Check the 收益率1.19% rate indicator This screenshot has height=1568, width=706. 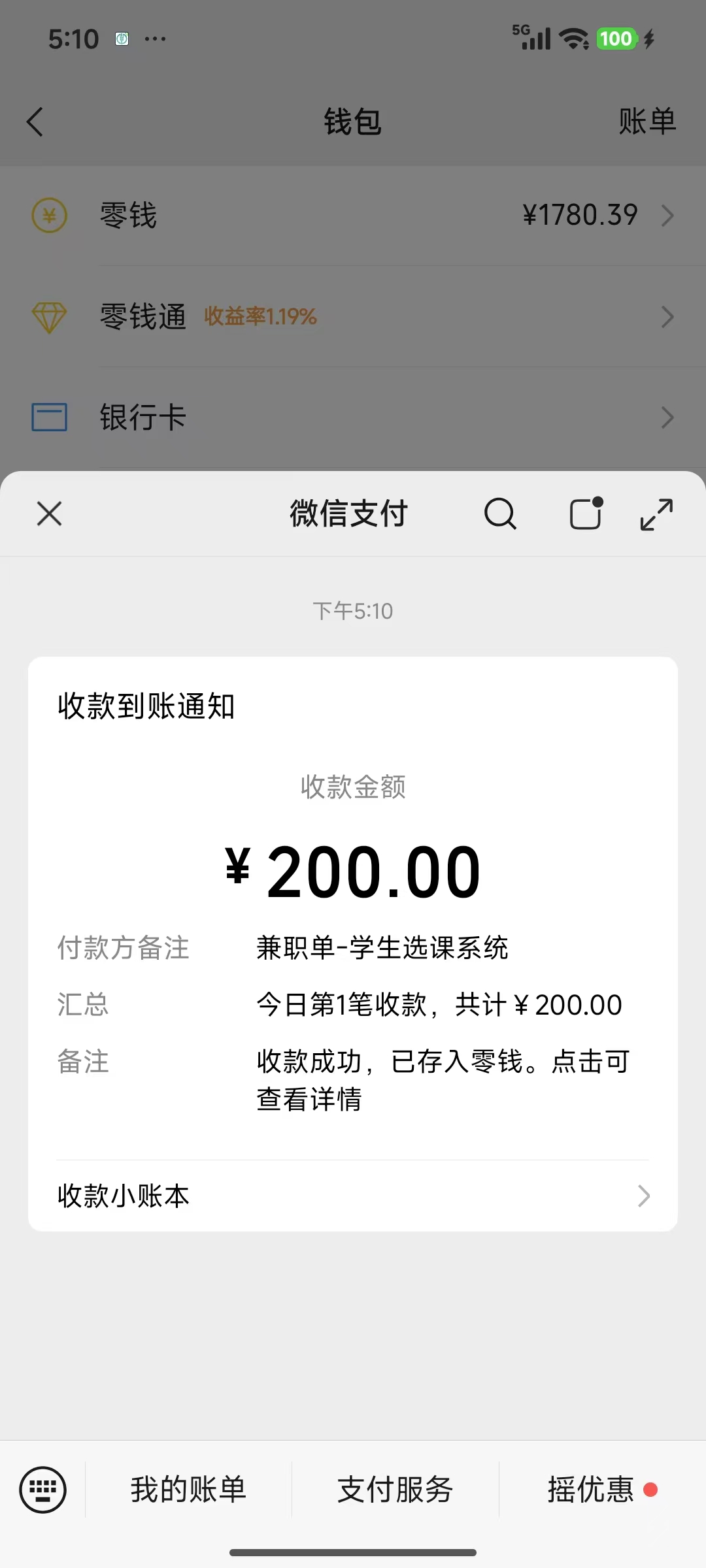[260, 316]
